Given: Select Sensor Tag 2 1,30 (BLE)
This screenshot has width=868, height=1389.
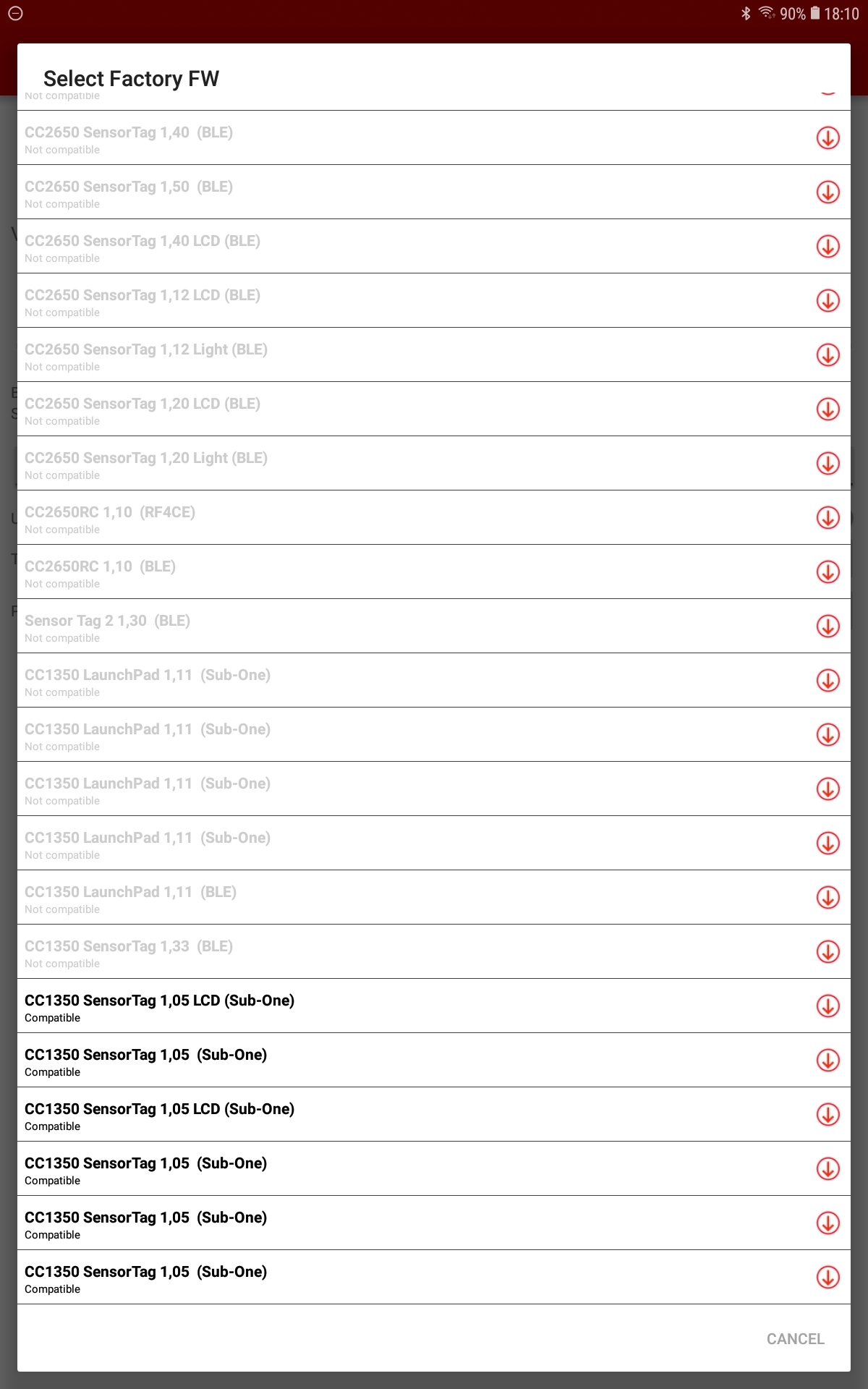Looking at the screenshot, I should point(434,626).
